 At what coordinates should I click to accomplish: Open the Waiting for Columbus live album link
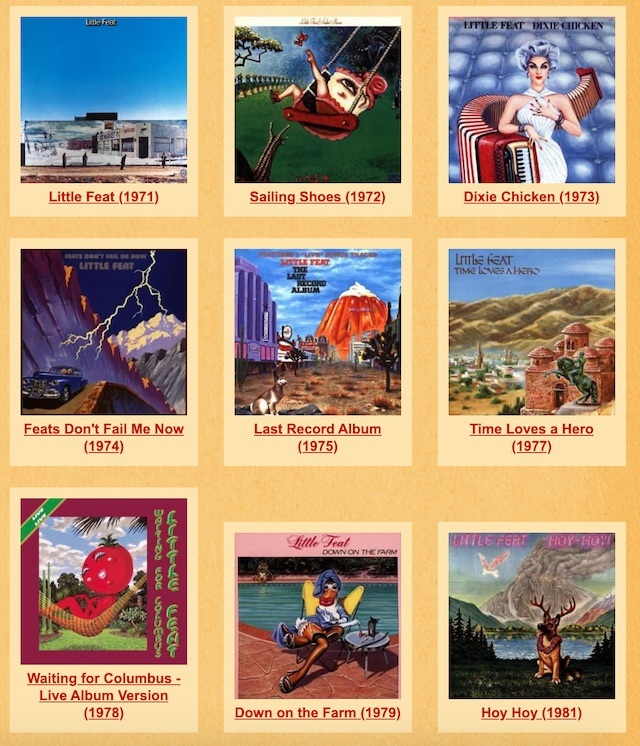[x=103, y=695]
